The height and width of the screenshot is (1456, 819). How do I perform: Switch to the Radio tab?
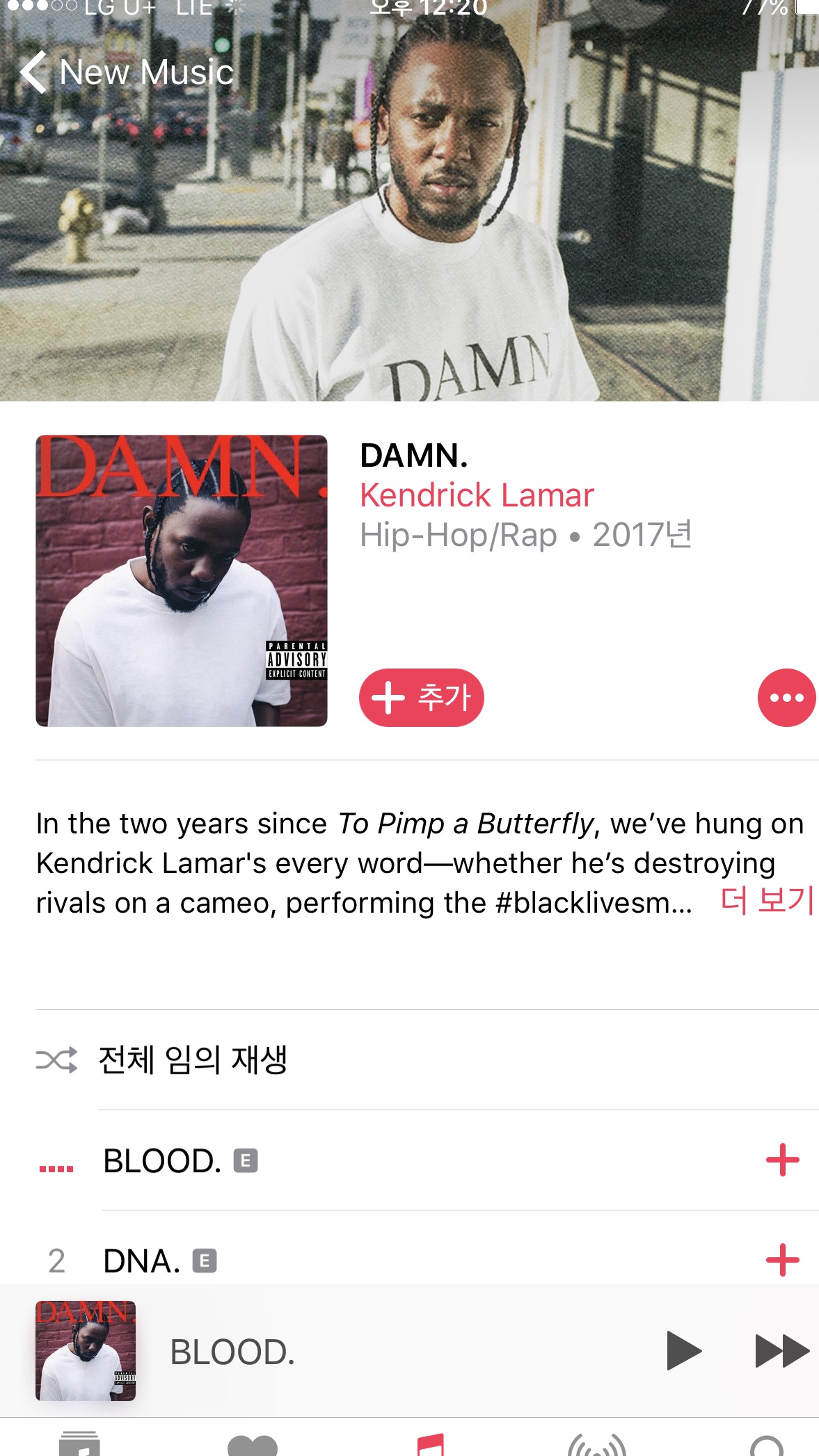[597, 1444]
